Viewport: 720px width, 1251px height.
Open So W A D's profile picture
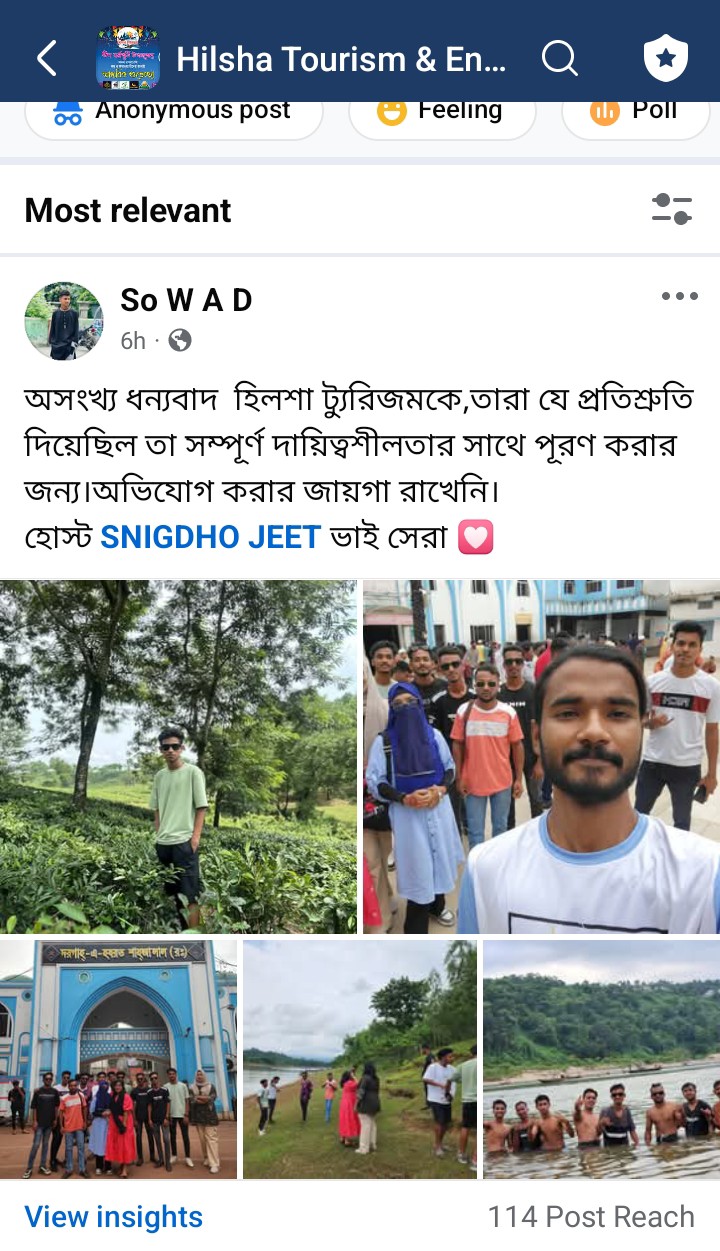[64, 320]
